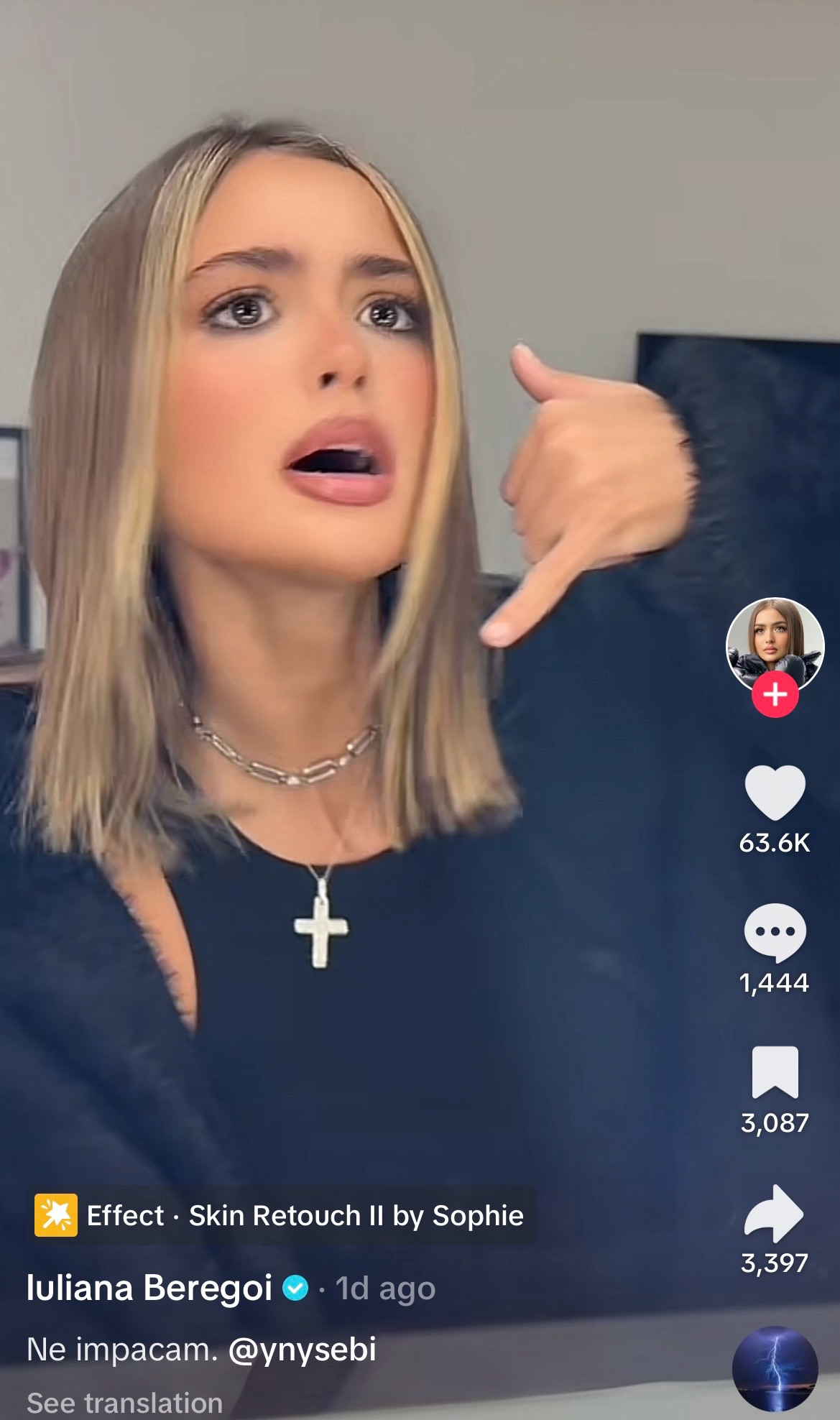Open the creator's profile picture
Image resolution: width=840 pixels, height=1420 pixels.
pyautogui.click(x=774, y=641)
